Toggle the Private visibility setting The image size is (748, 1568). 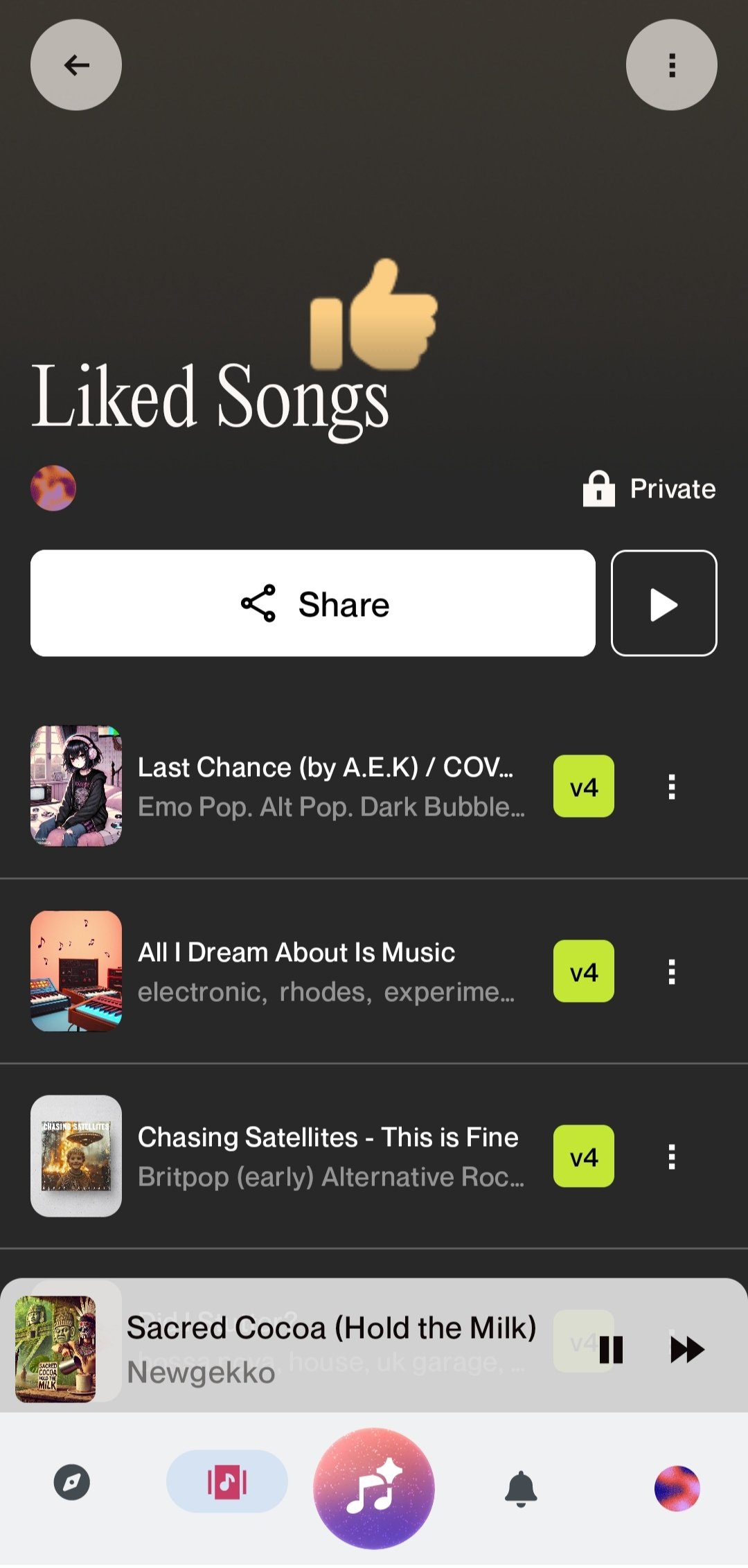tap(650, 489)
